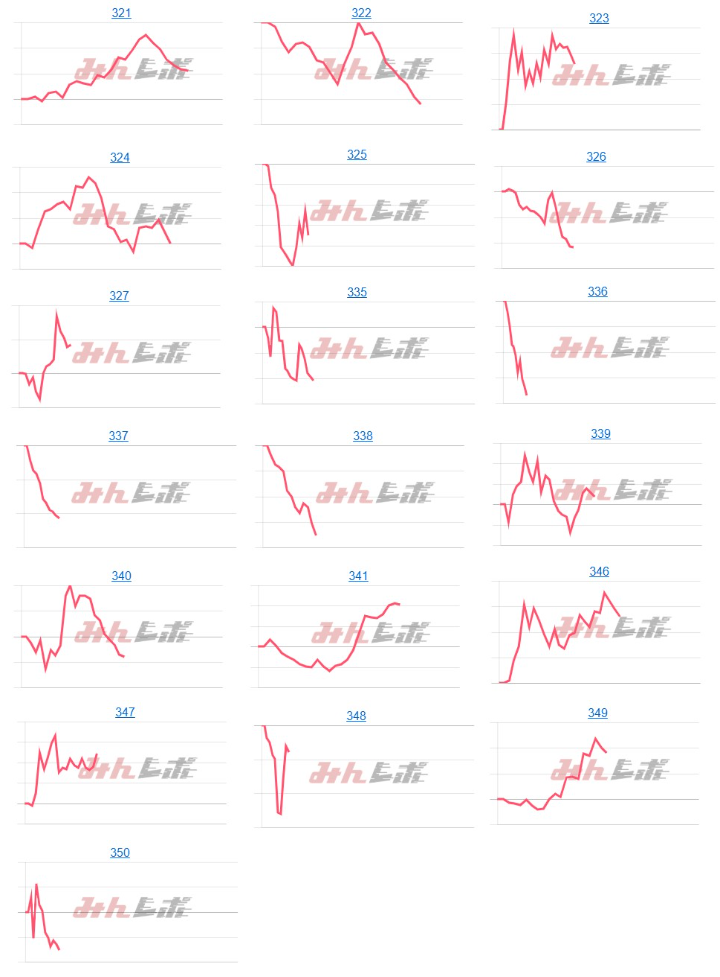View details for 347
This screenshot has height=977, width=720.
coord(125,712)
